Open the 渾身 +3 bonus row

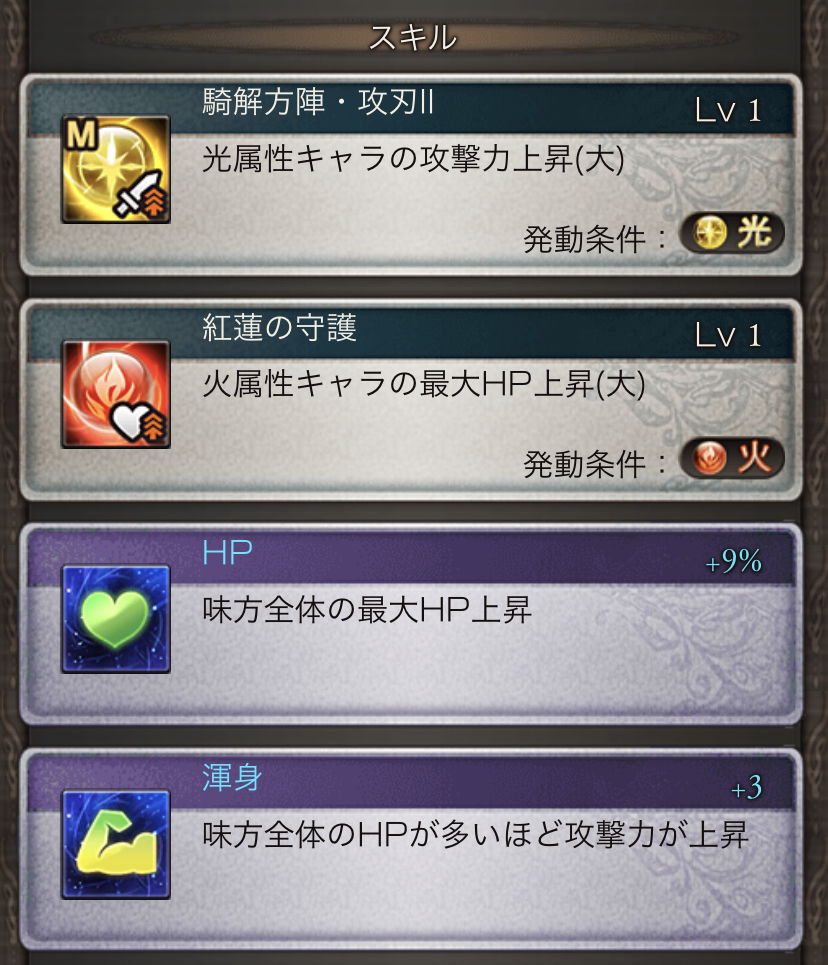(x=410, y=846)
